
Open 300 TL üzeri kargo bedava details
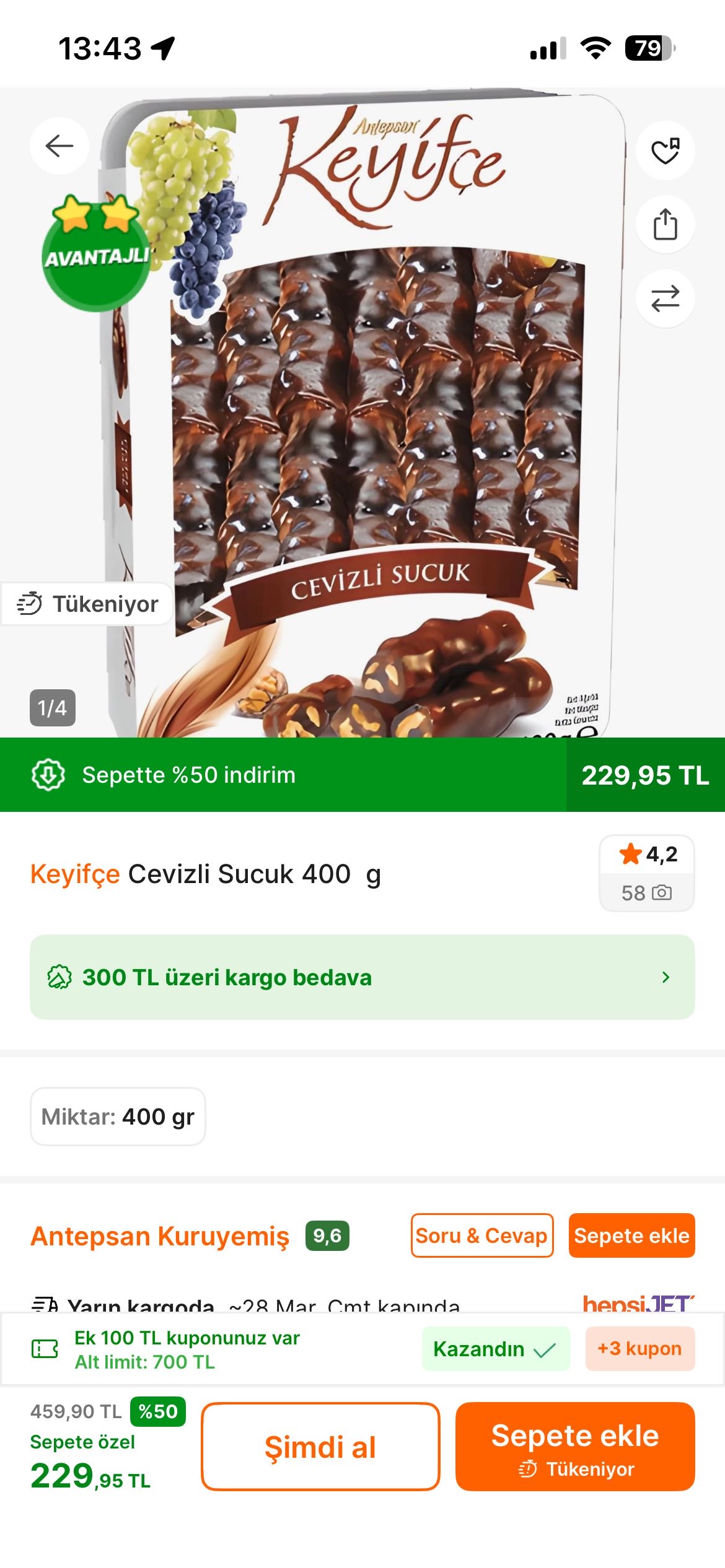click(362, 977)
